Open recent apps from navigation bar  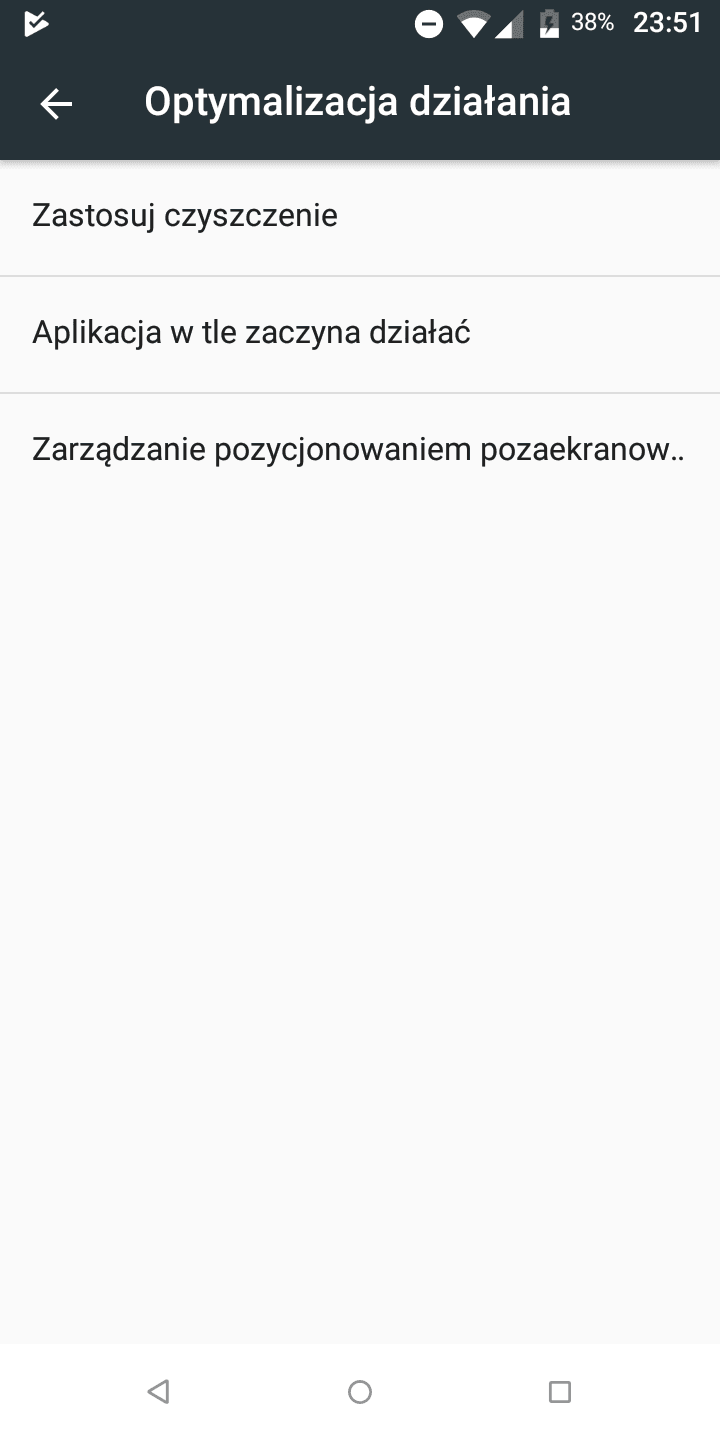(560, 1391)
